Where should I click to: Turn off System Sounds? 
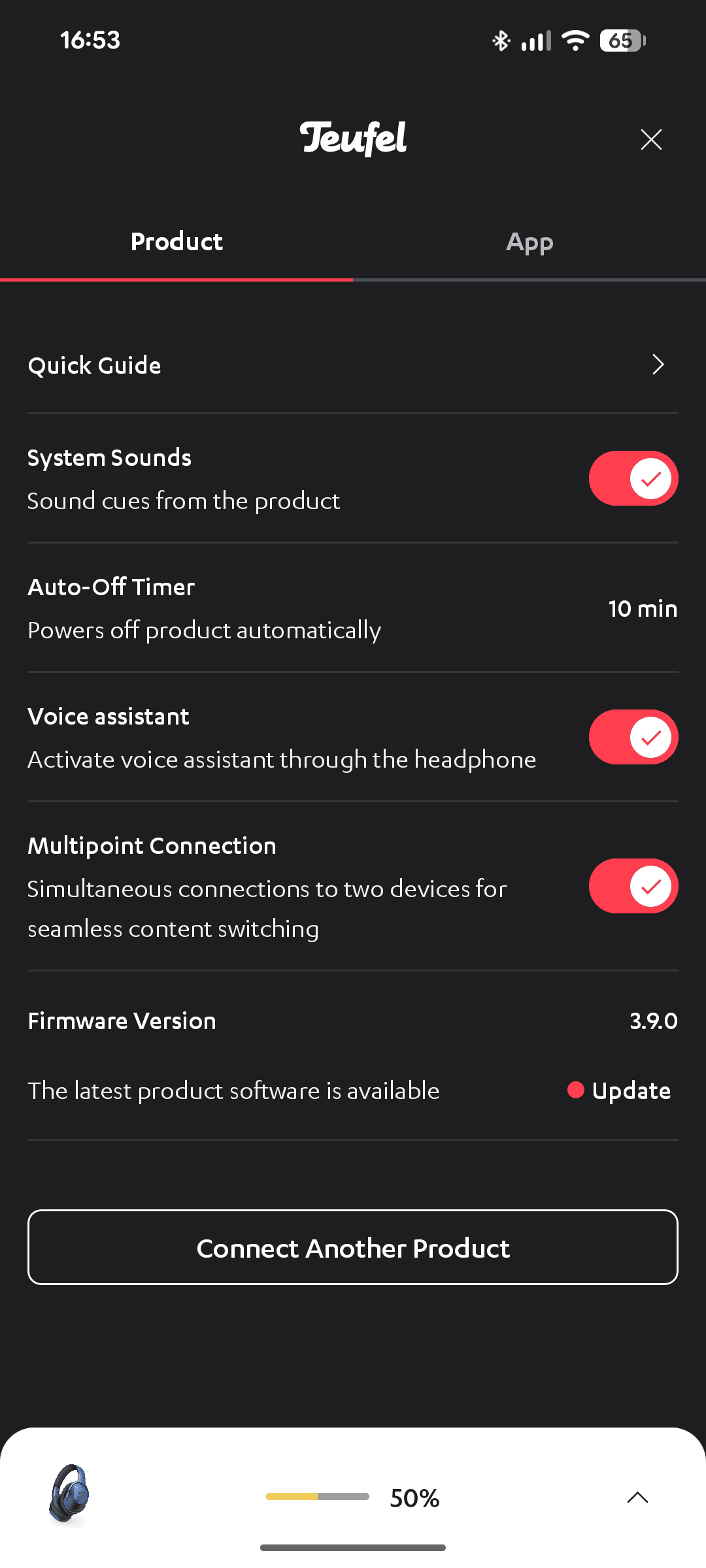(x=633, y=478)
